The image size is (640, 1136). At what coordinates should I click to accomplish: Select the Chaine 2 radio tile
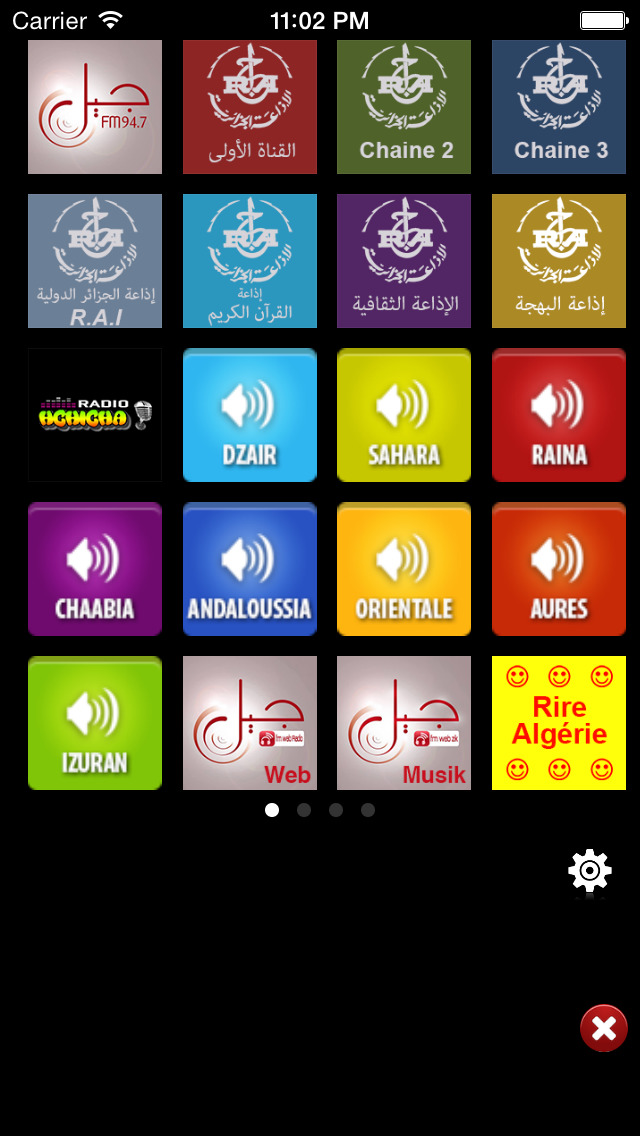tap(404, 107)
